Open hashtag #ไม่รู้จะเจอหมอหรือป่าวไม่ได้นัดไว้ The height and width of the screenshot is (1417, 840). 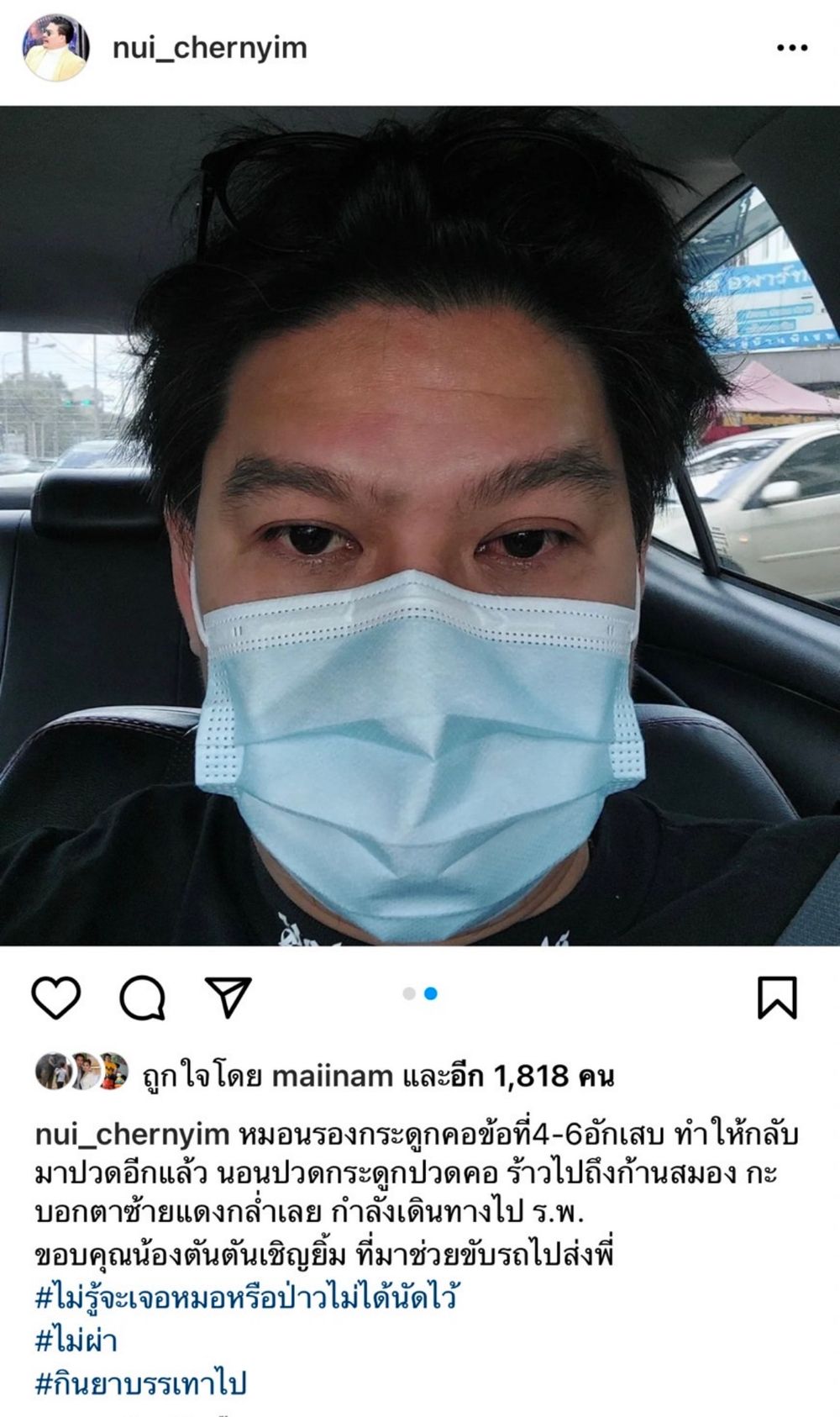[x=246, y=1298]
